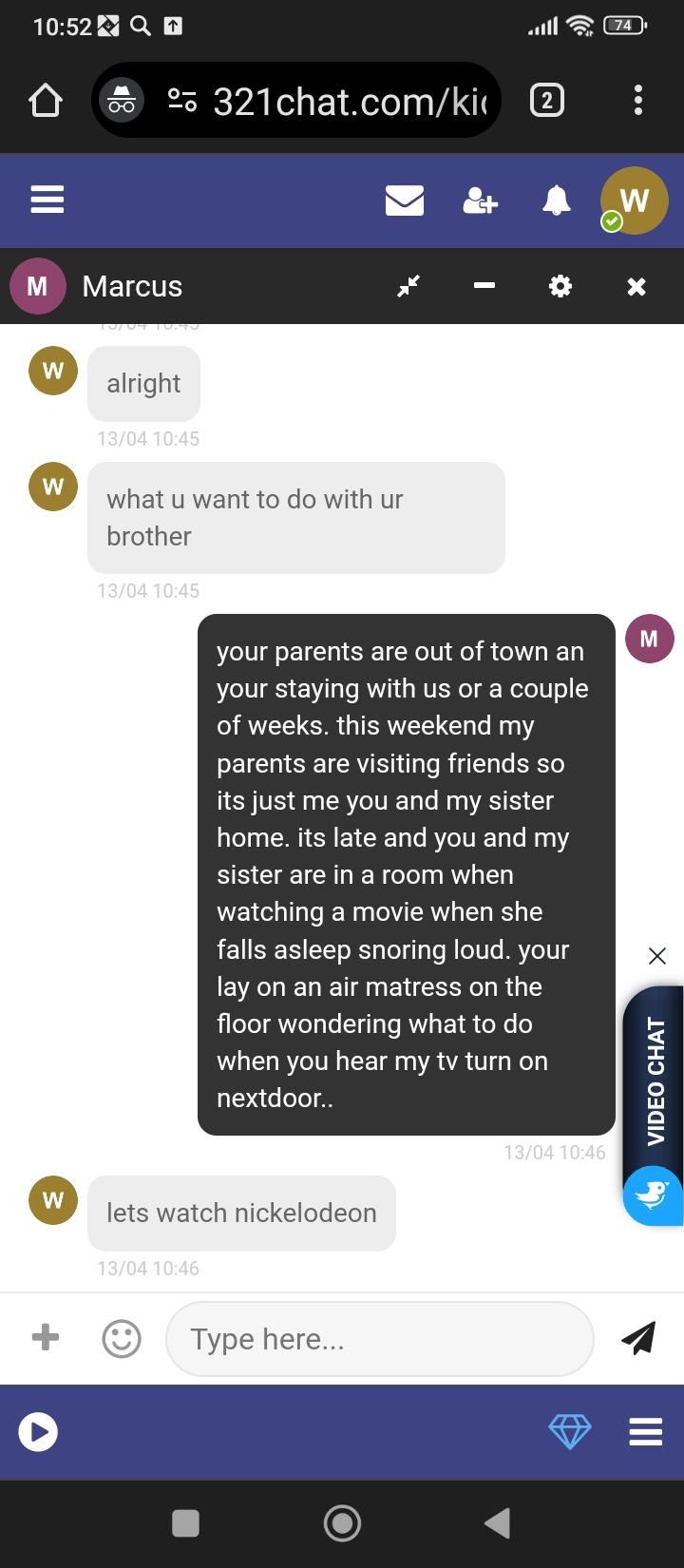
Task: Open the notifications bell
Action: pos(556,201)
